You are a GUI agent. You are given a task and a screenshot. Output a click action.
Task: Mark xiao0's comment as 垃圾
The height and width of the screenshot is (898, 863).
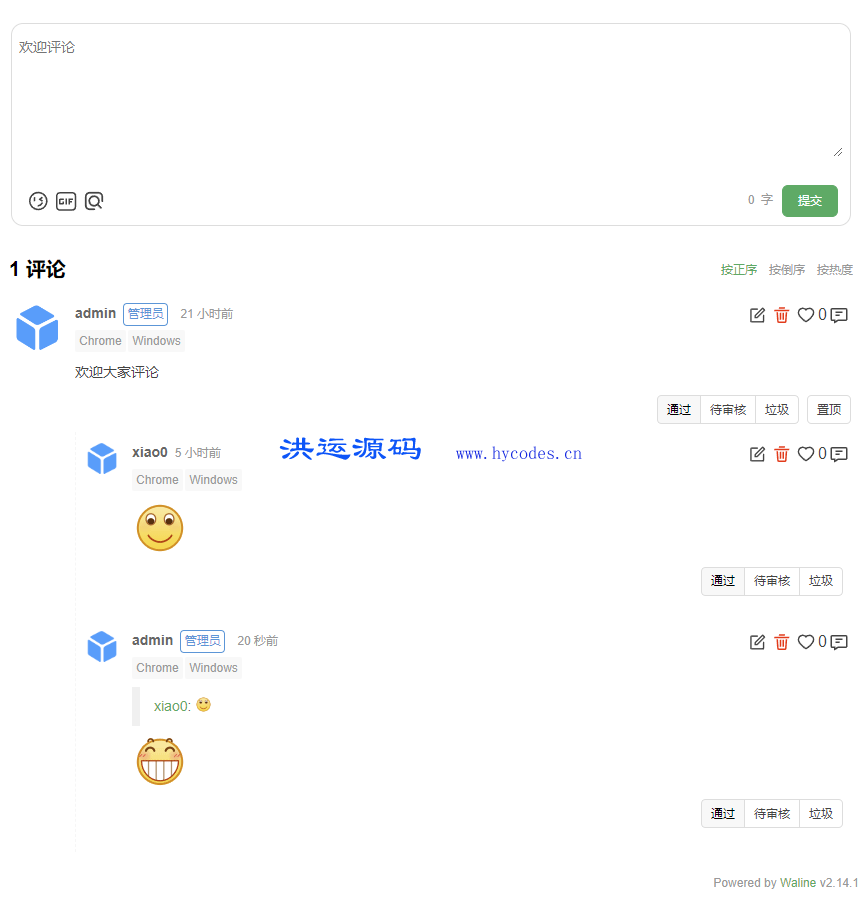point(821,581)
